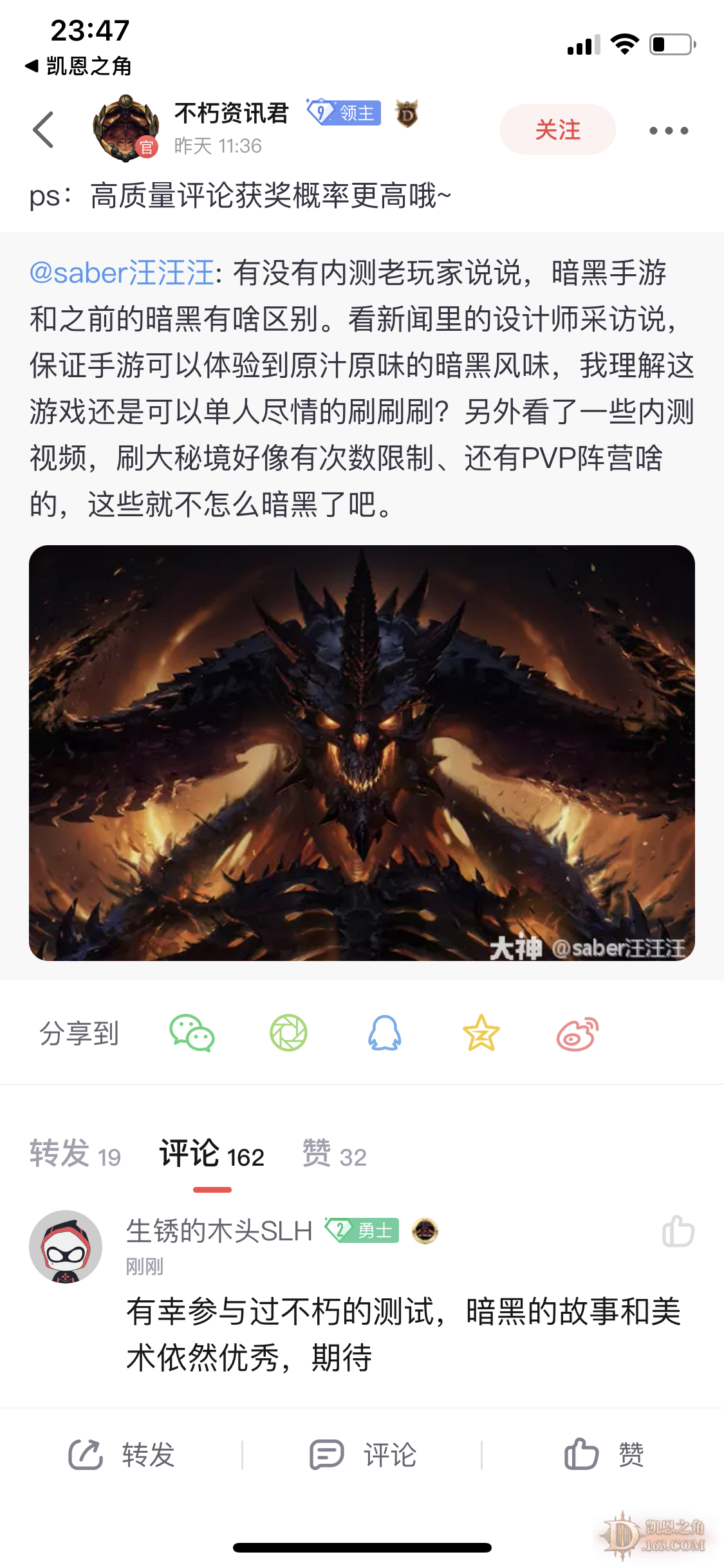The width and height of the screenshot is (724, 1568).
Task: Switch to the 转发 19 tab
Action: tap(75, 1154)
